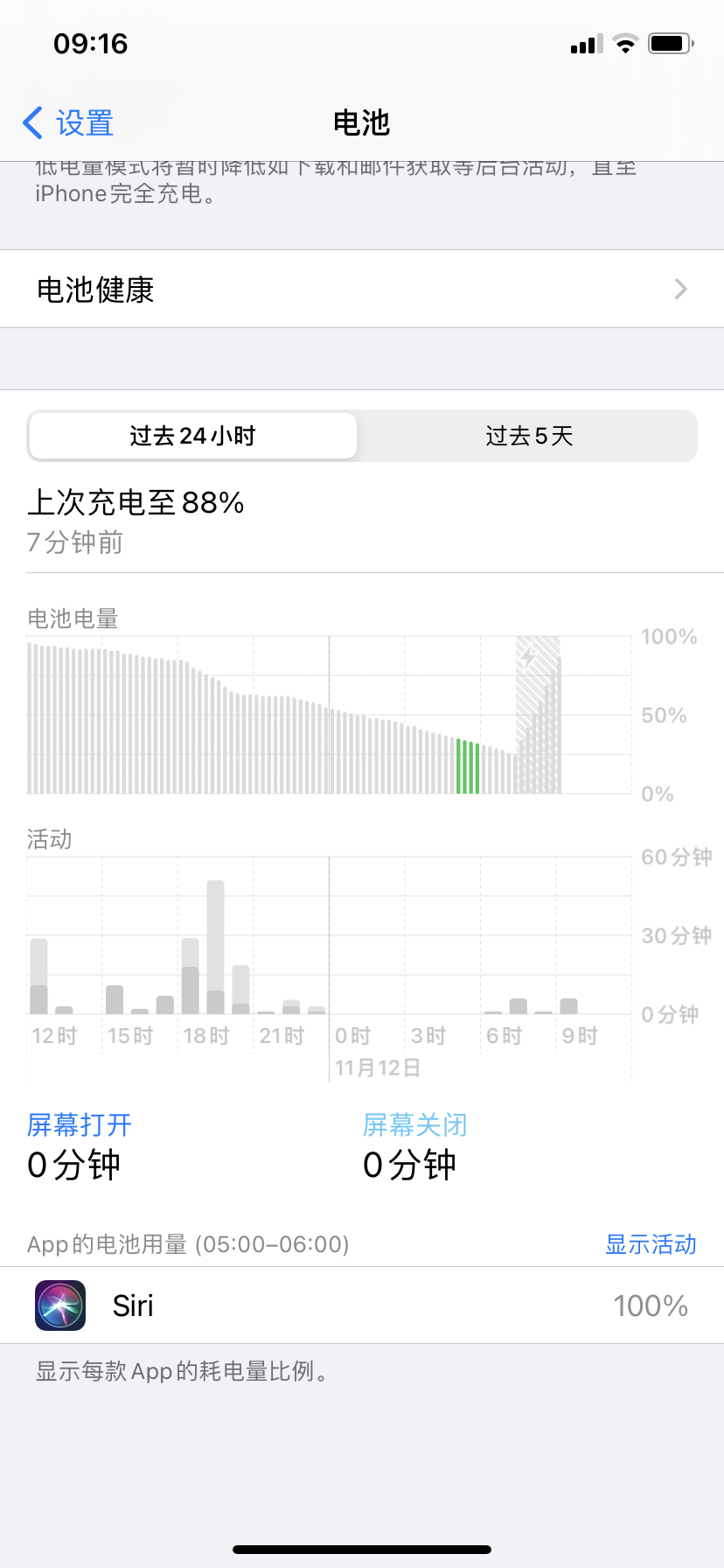This screenshot has height=1568, width=724.
Task: Go back to 设置
Action: (70, 123)
